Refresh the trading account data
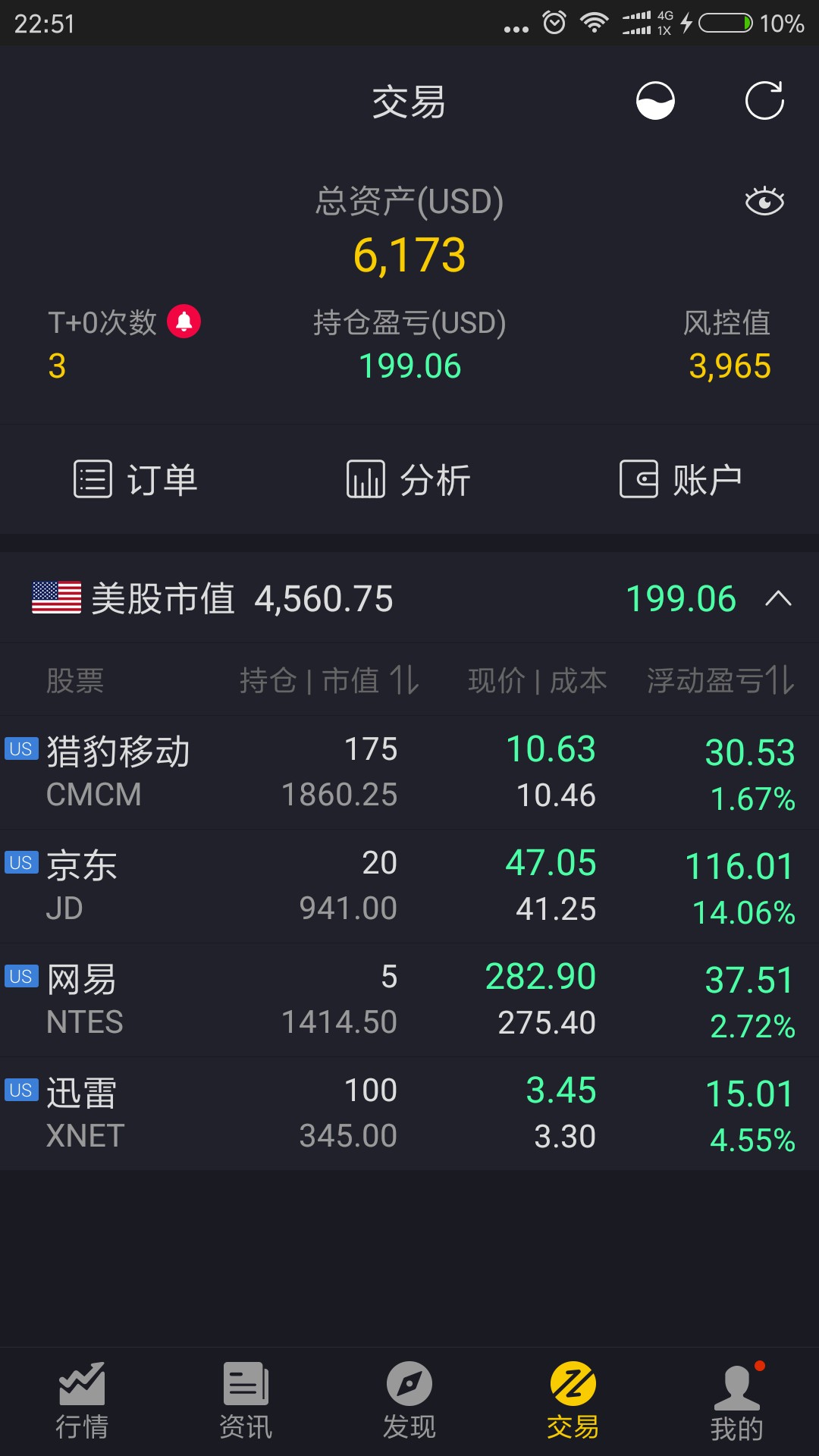 click(x=764, y=101)
